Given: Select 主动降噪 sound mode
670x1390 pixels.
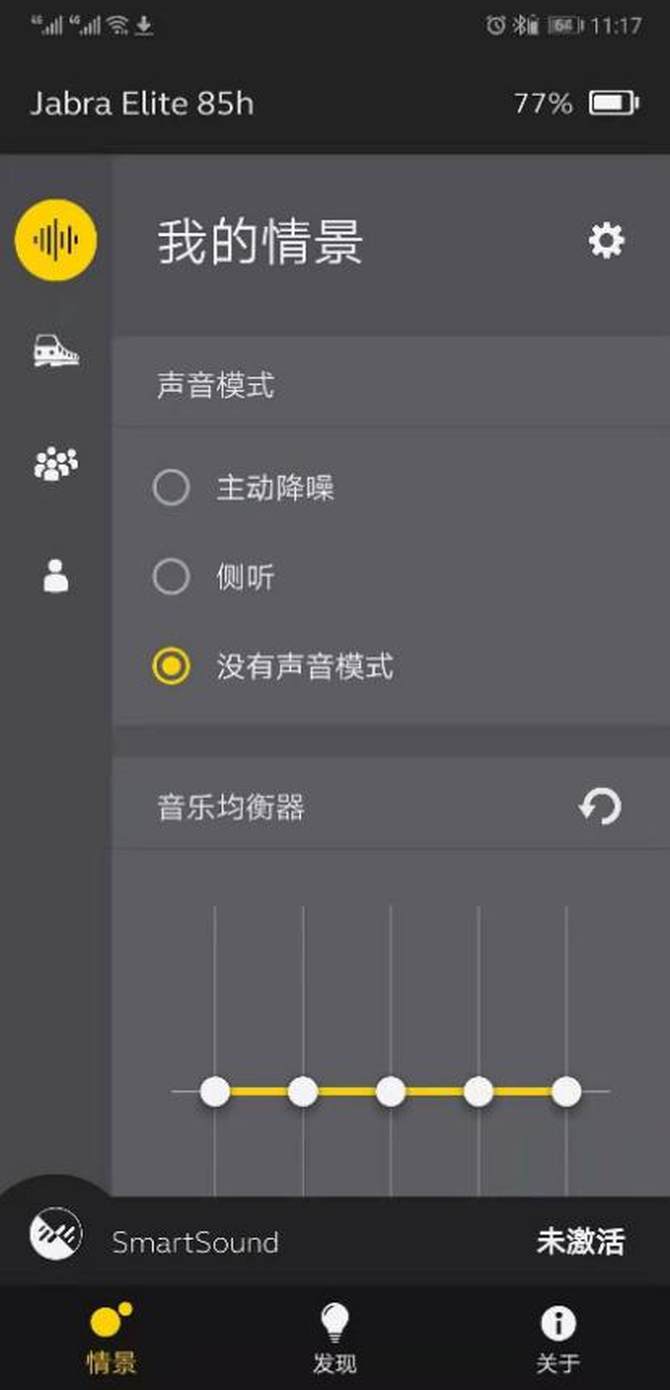Looking at the screenshot, I should point(171,488).
